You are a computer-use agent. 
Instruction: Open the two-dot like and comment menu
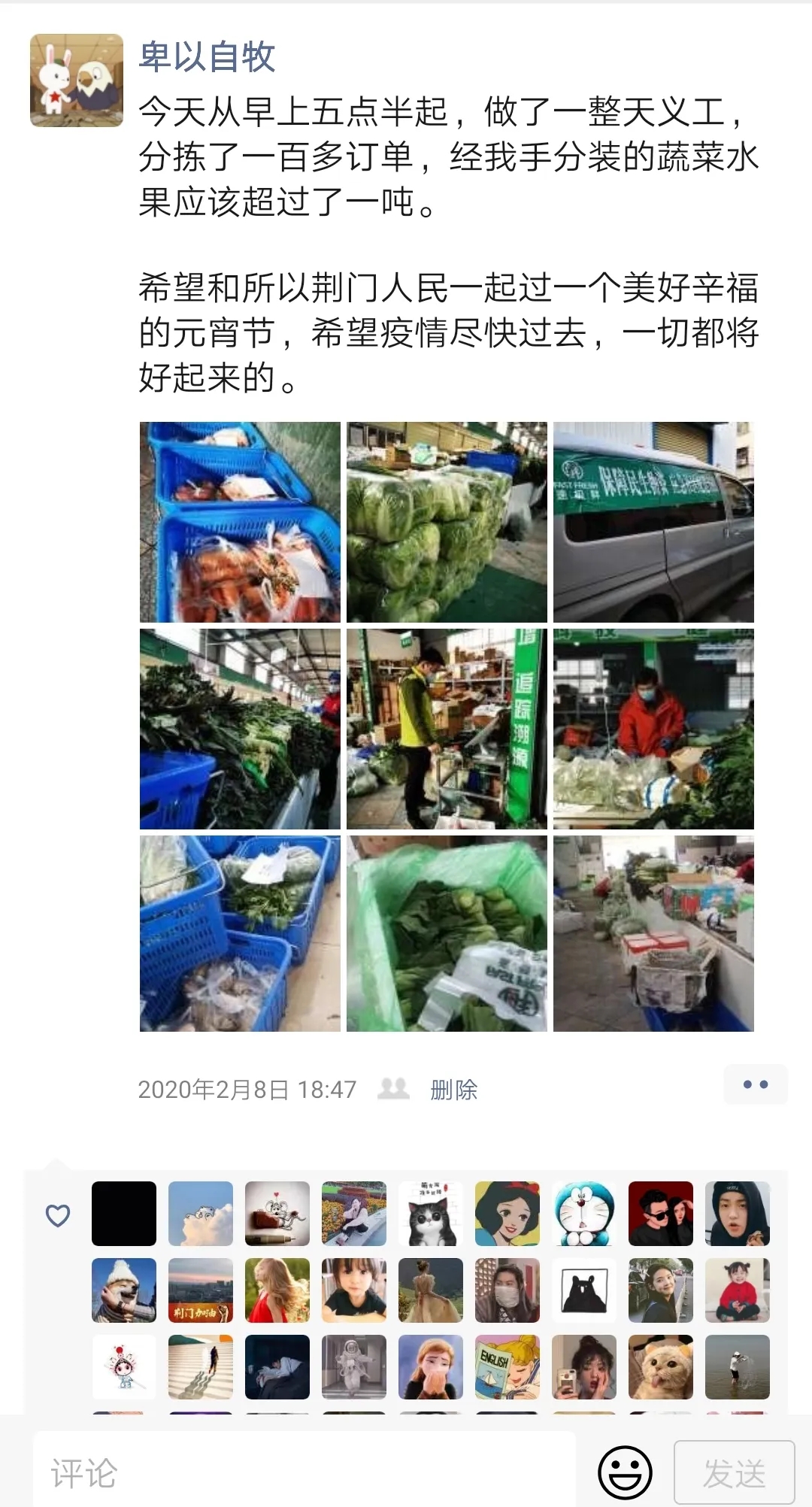pos(755,1084)
